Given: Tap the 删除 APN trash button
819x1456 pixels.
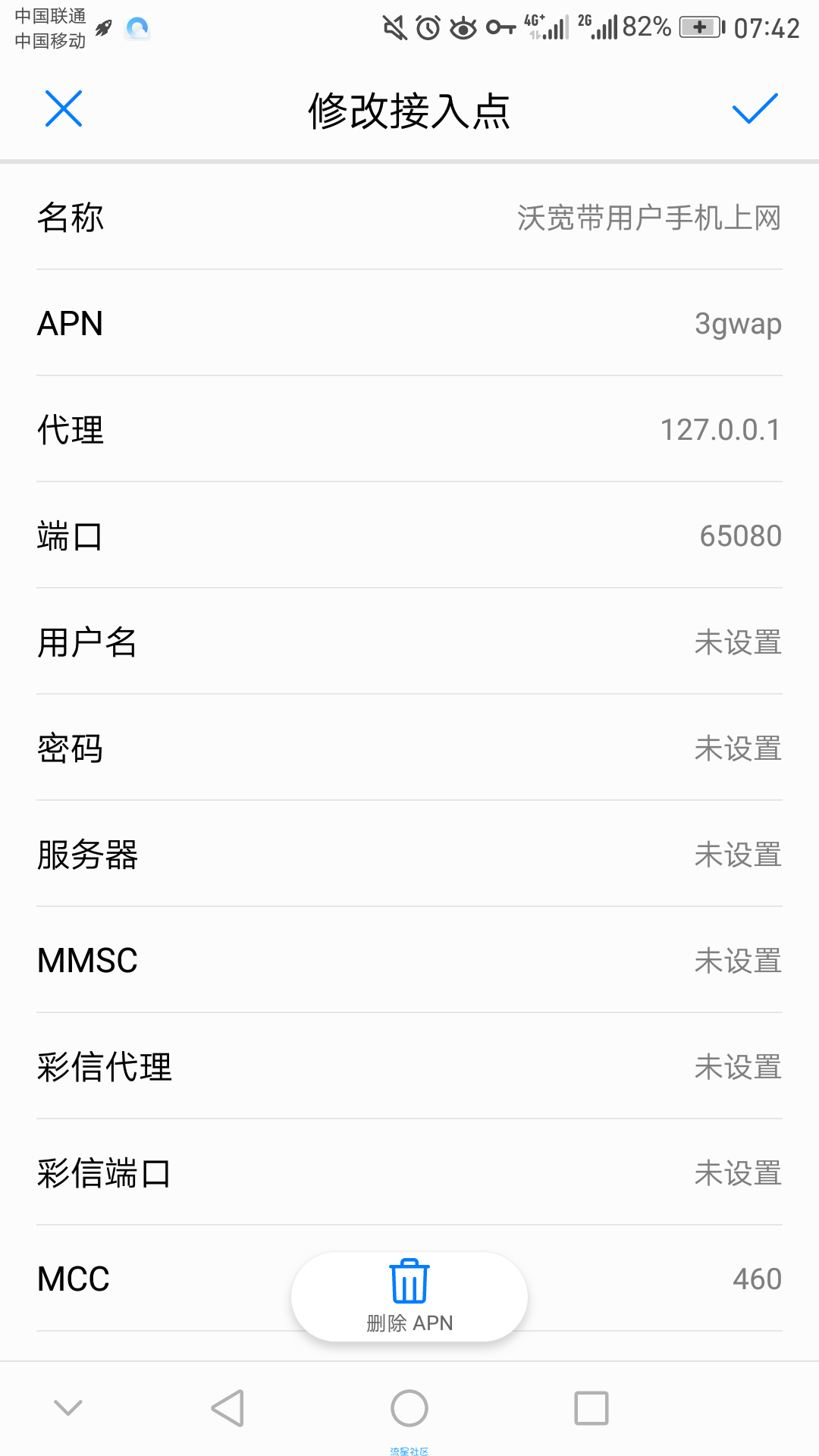Looking at the screenshot, I should click(409, 1296).
